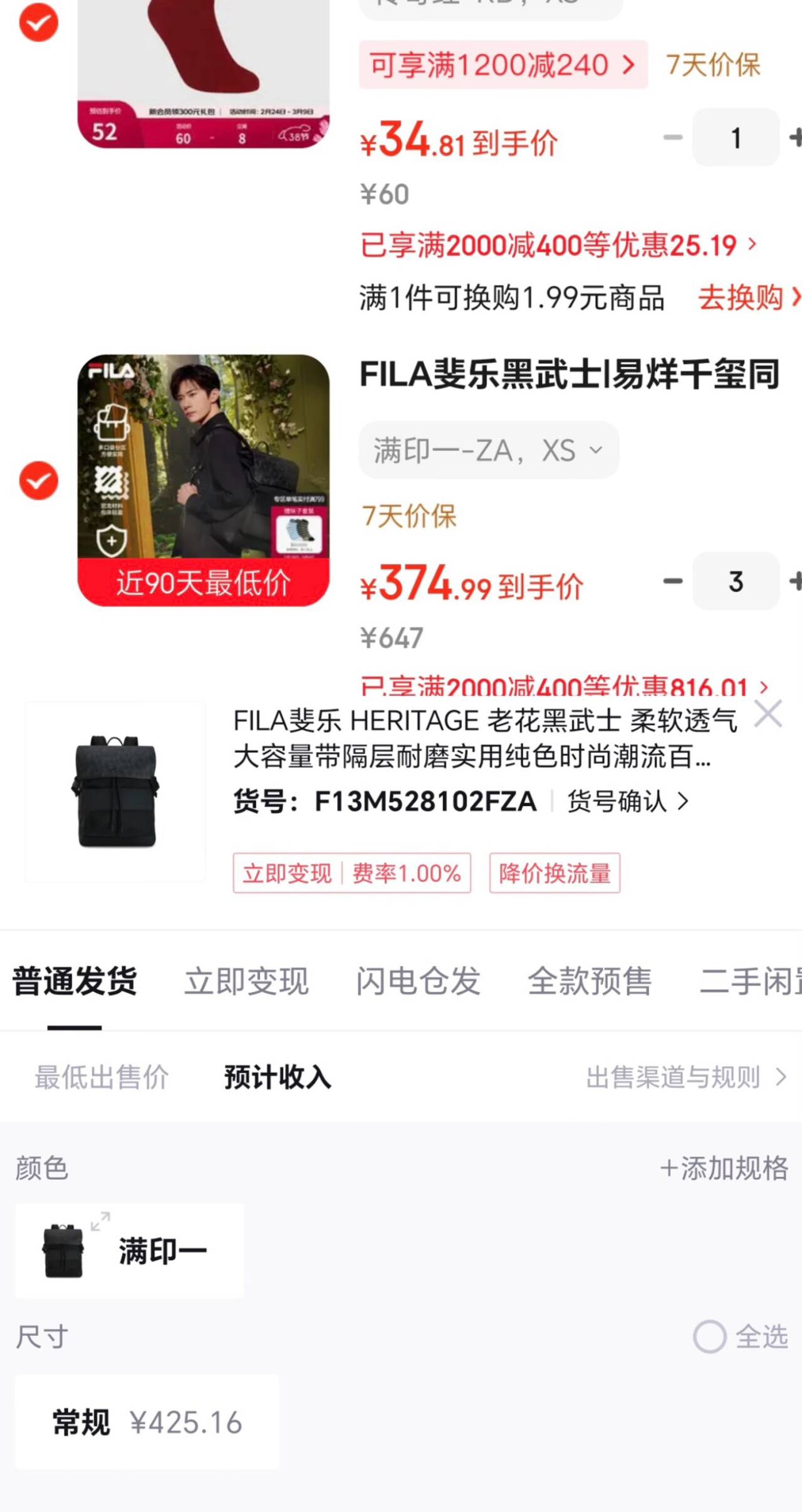
Task: Open 货号确认 to verify item number
Action: point(626,802)
